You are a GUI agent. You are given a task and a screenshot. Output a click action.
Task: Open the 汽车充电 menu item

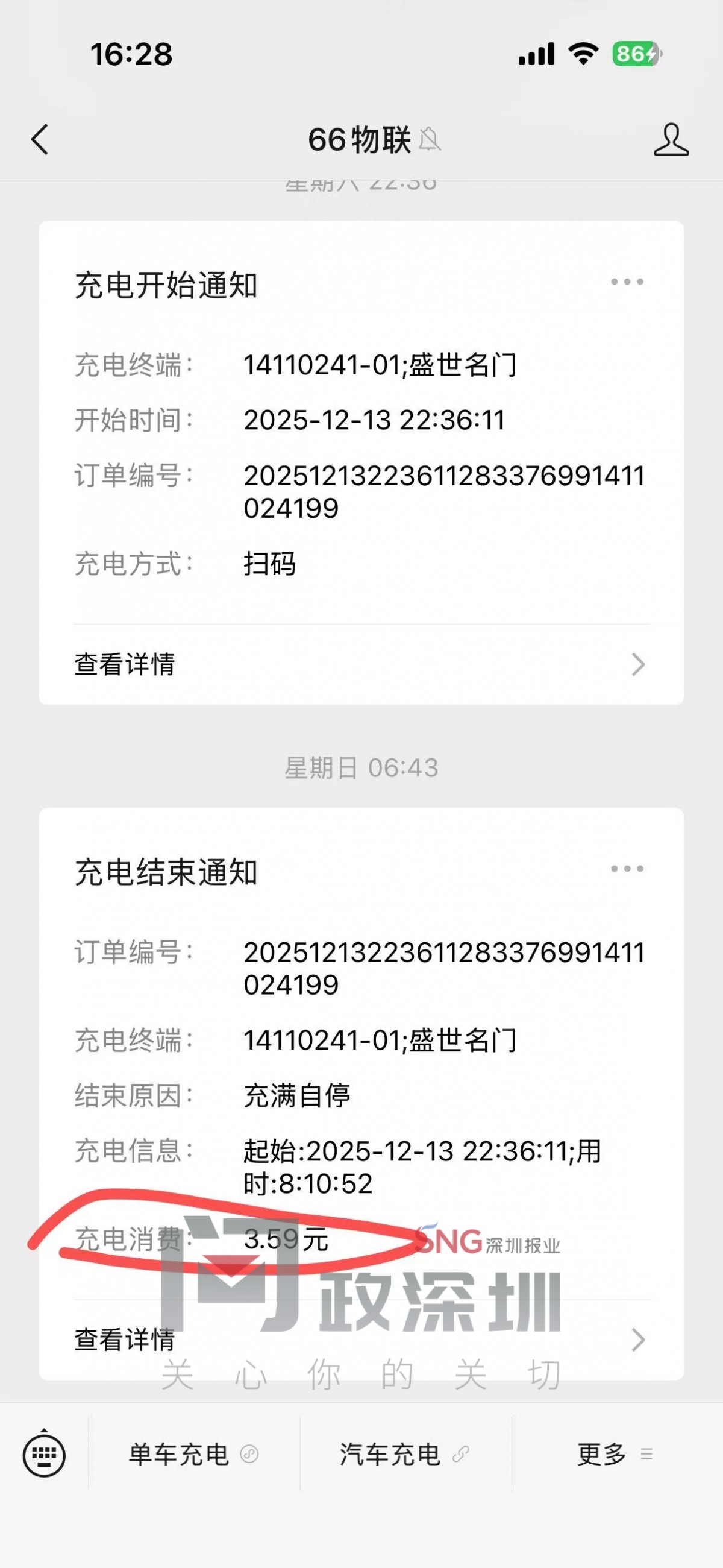(x=405, y=1454)
